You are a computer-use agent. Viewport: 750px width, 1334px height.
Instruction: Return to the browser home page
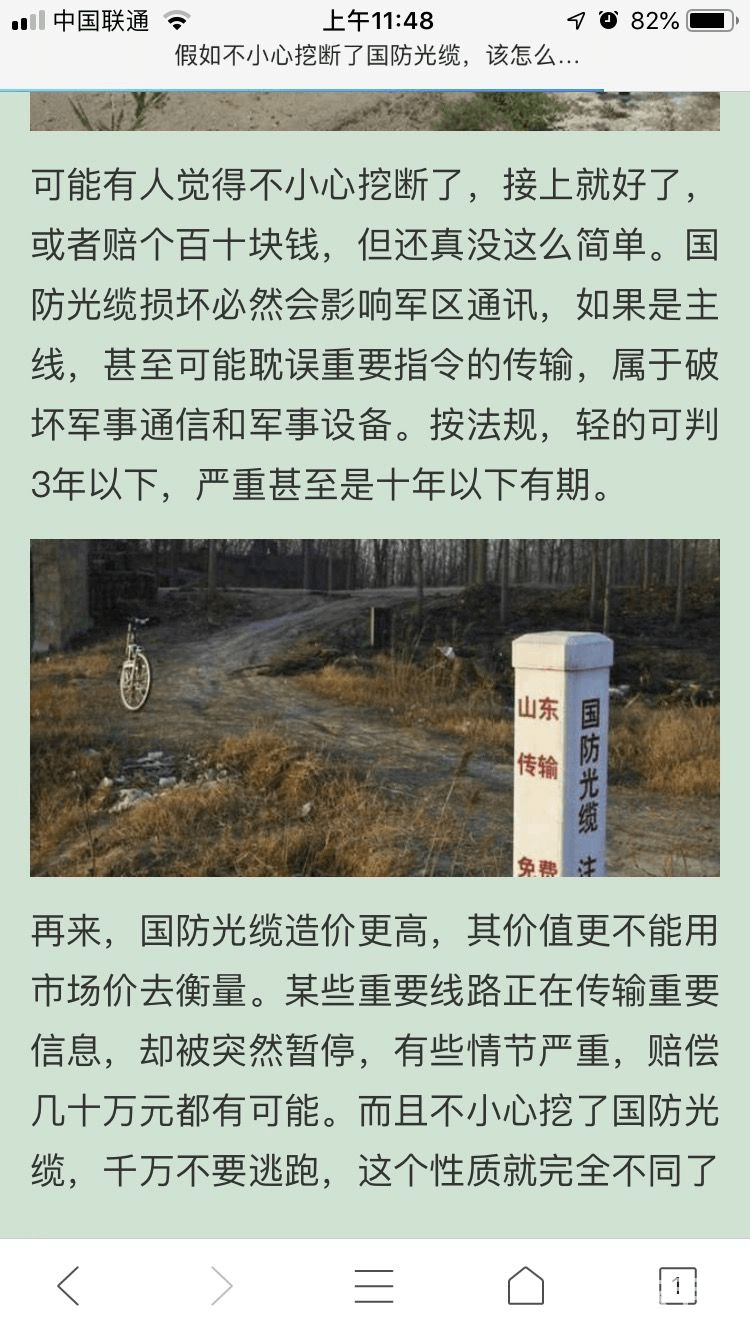pyautogui.click(x=526, y=1286)
